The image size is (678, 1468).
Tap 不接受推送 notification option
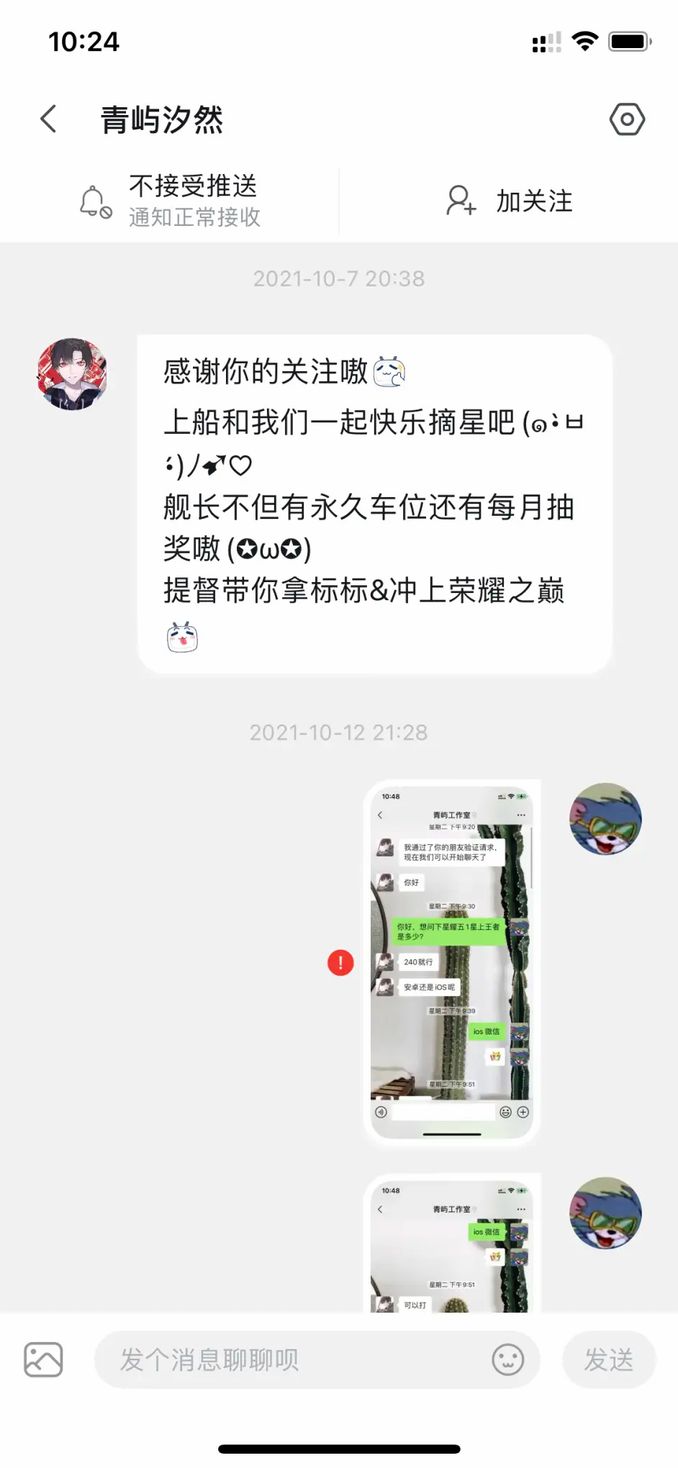point(170,200)
